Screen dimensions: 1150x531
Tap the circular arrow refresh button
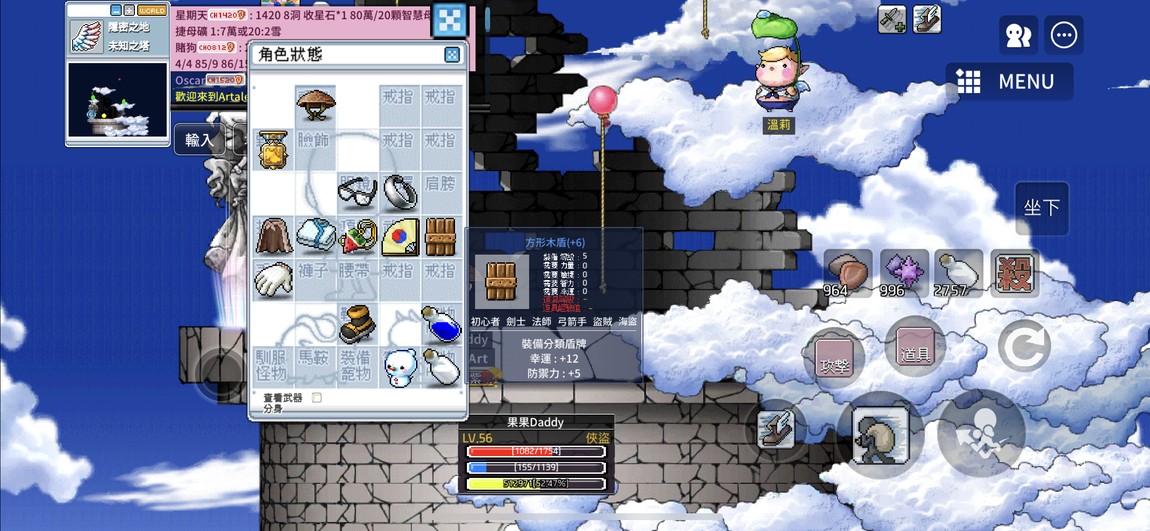[x=1024, y=347]
